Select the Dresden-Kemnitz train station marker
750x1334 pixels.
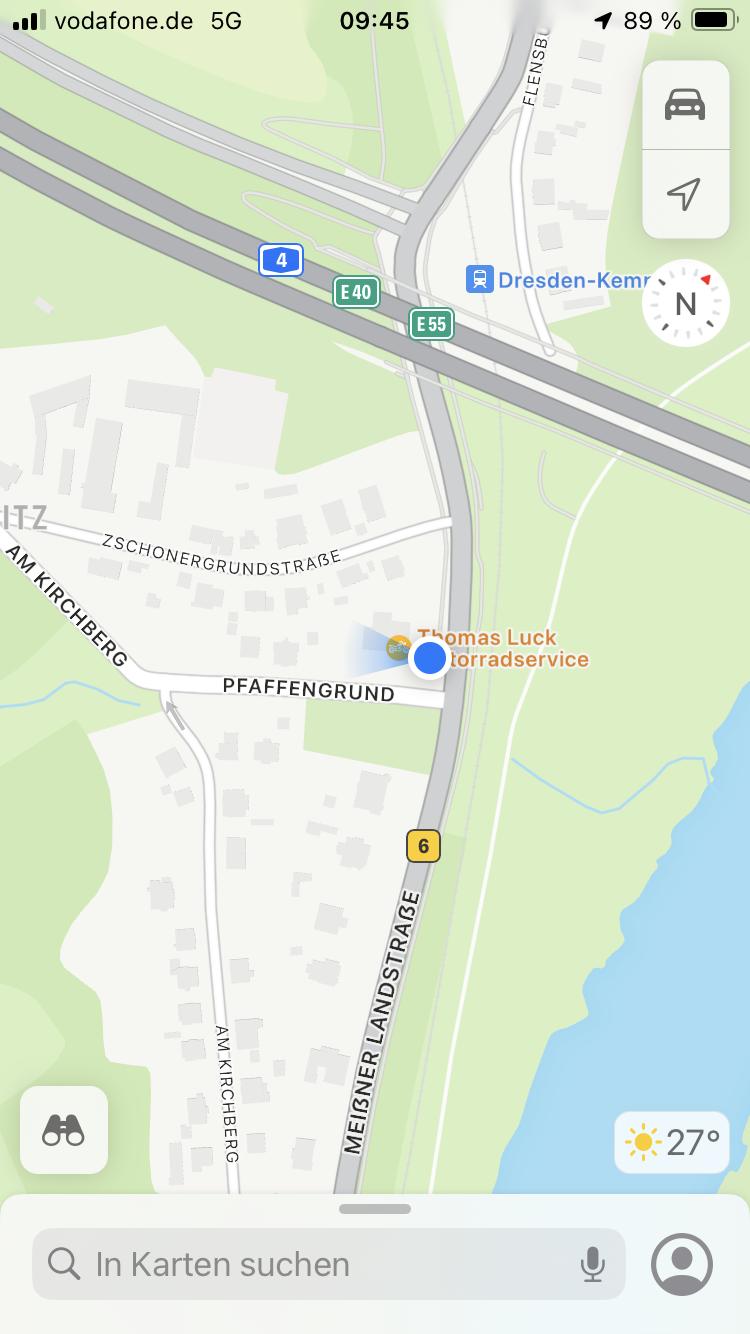[x=480, y=279]
